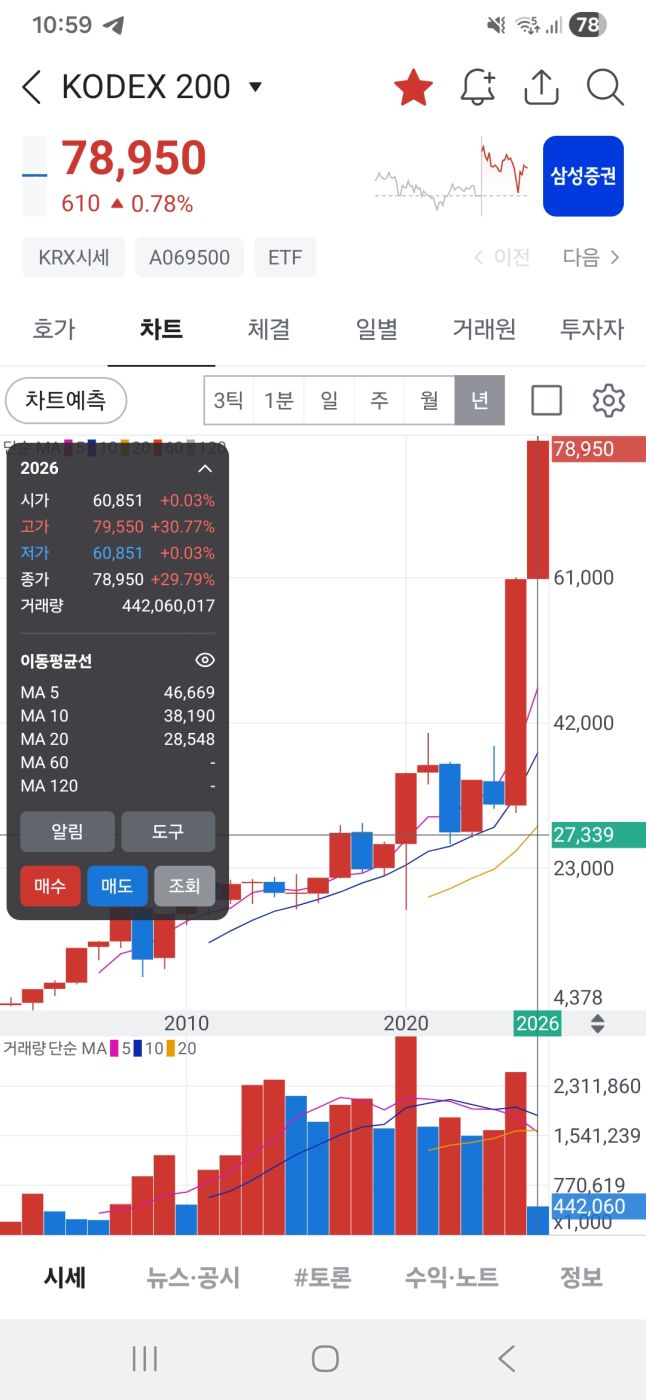Viewport: 646px width, 1400px height.
Task: Go to the 다음 stock
Action: (x=591, y=257)
